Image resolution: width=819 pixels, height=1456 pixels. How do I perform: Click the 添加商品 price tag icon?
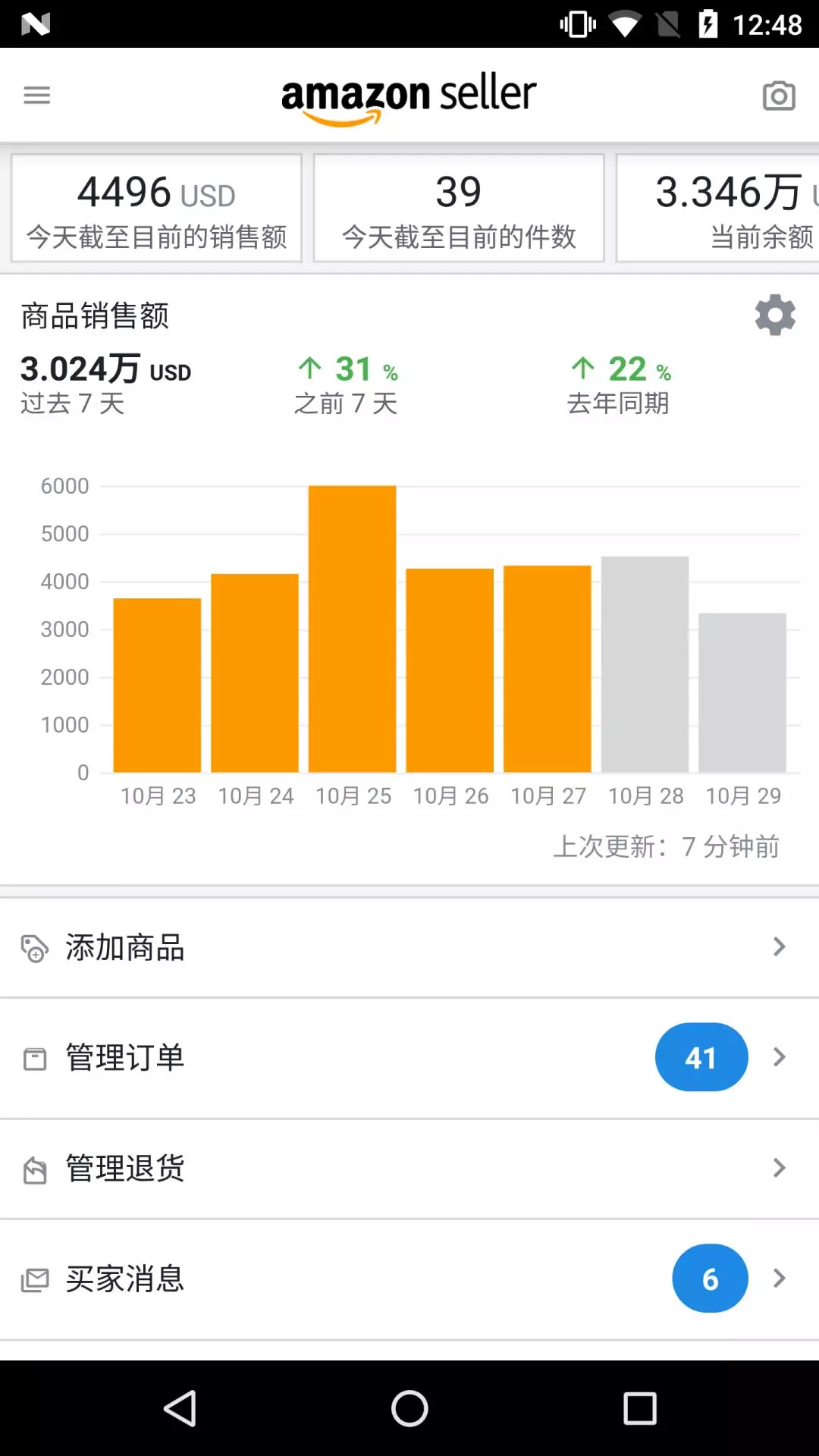[x=34, y=948]
